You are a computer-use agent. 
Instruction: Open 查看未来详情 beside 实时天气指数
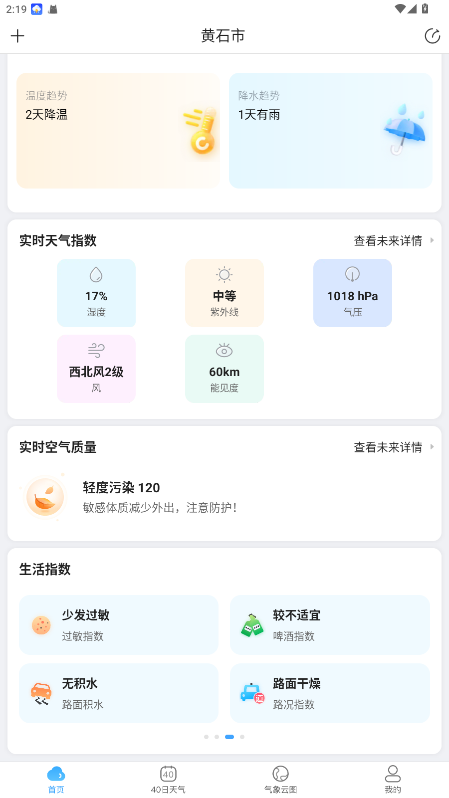[394, 241]
